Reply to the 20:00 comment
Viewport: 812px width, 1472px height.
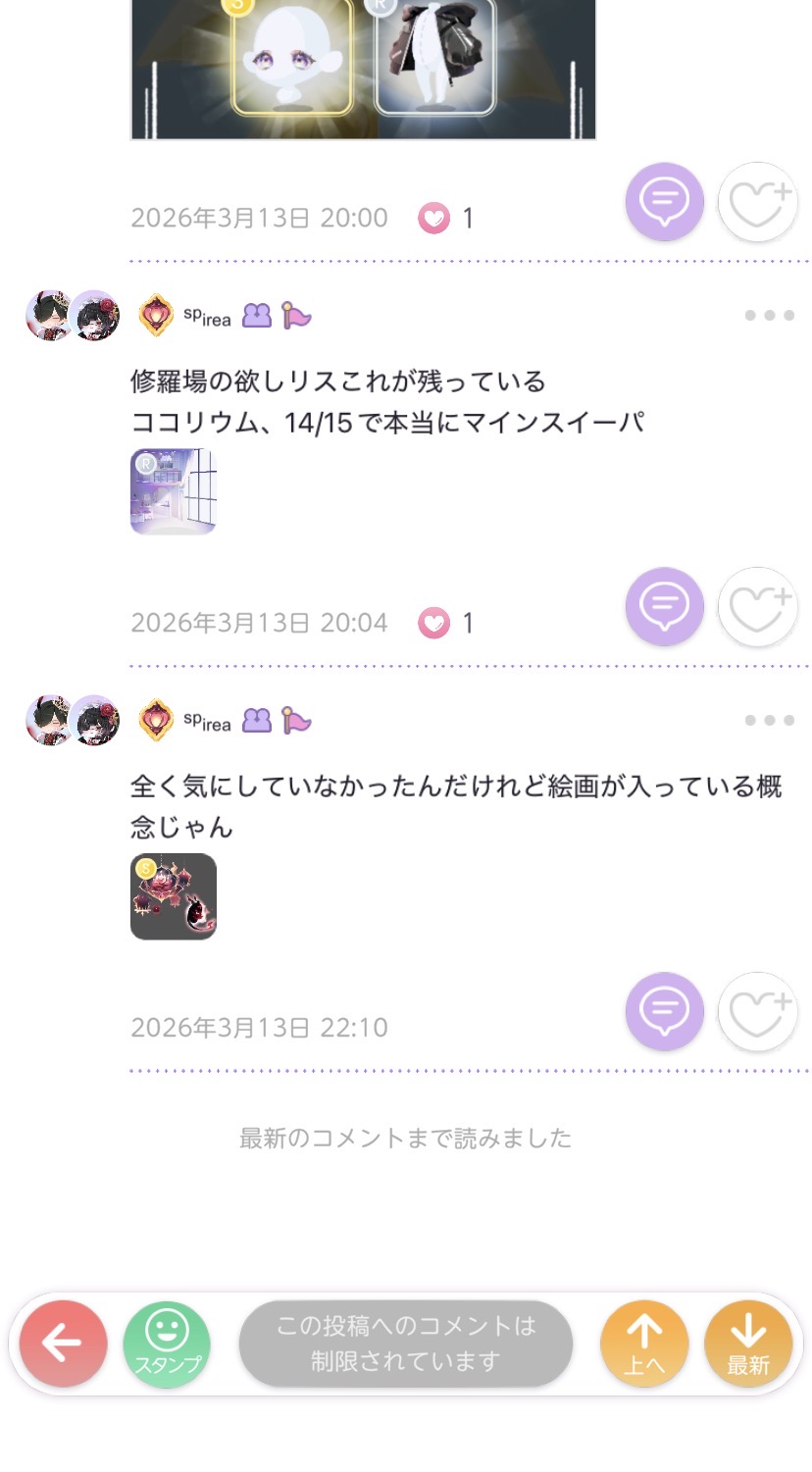664,201
